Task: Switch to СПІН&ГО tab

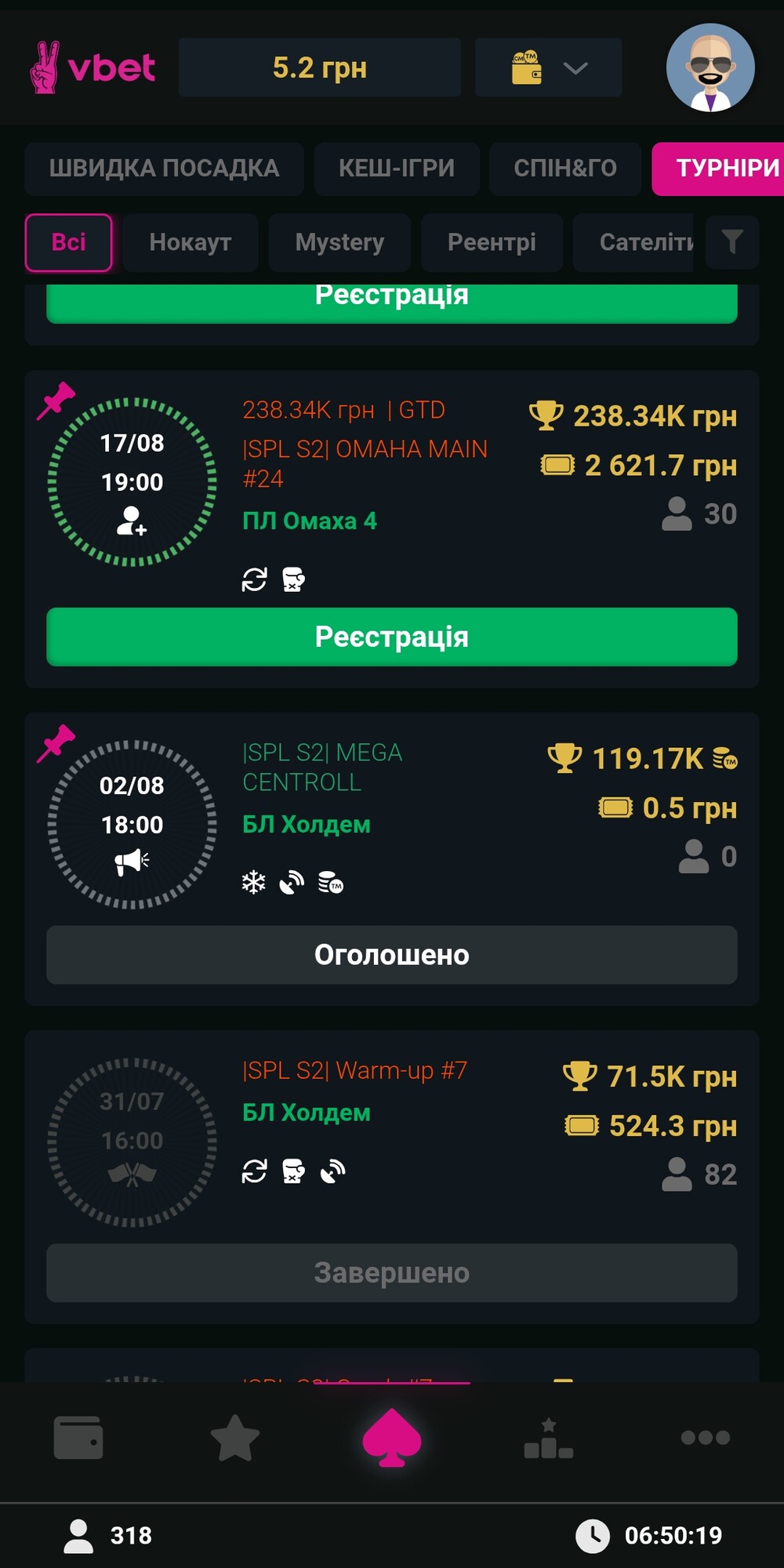Action: click(565, 169)
